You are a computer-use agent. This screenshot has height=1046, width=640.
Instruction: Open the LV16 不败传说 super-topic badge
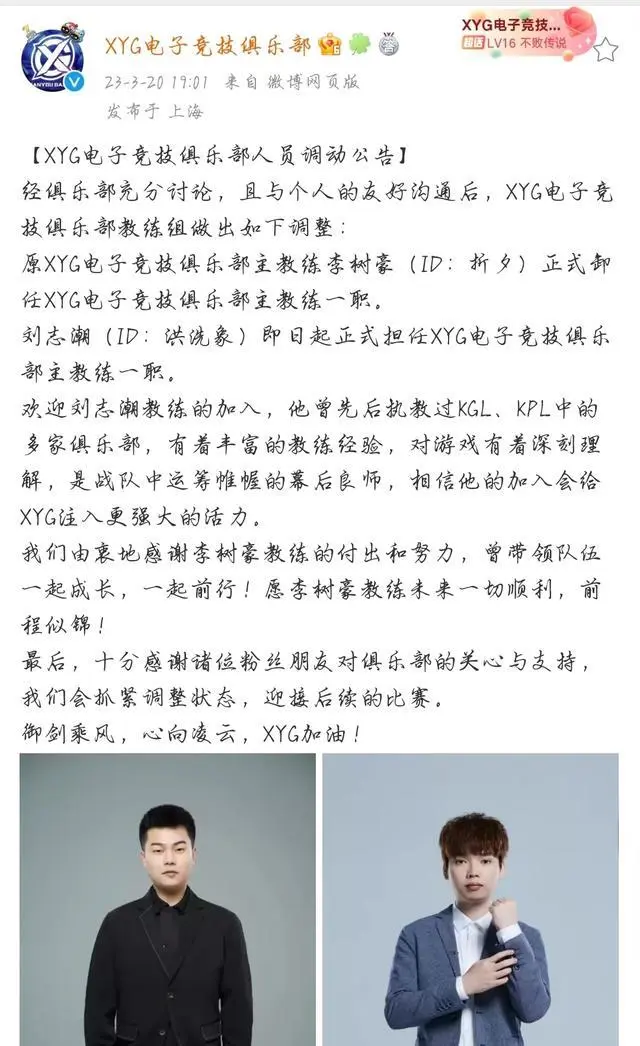point(516,43)
